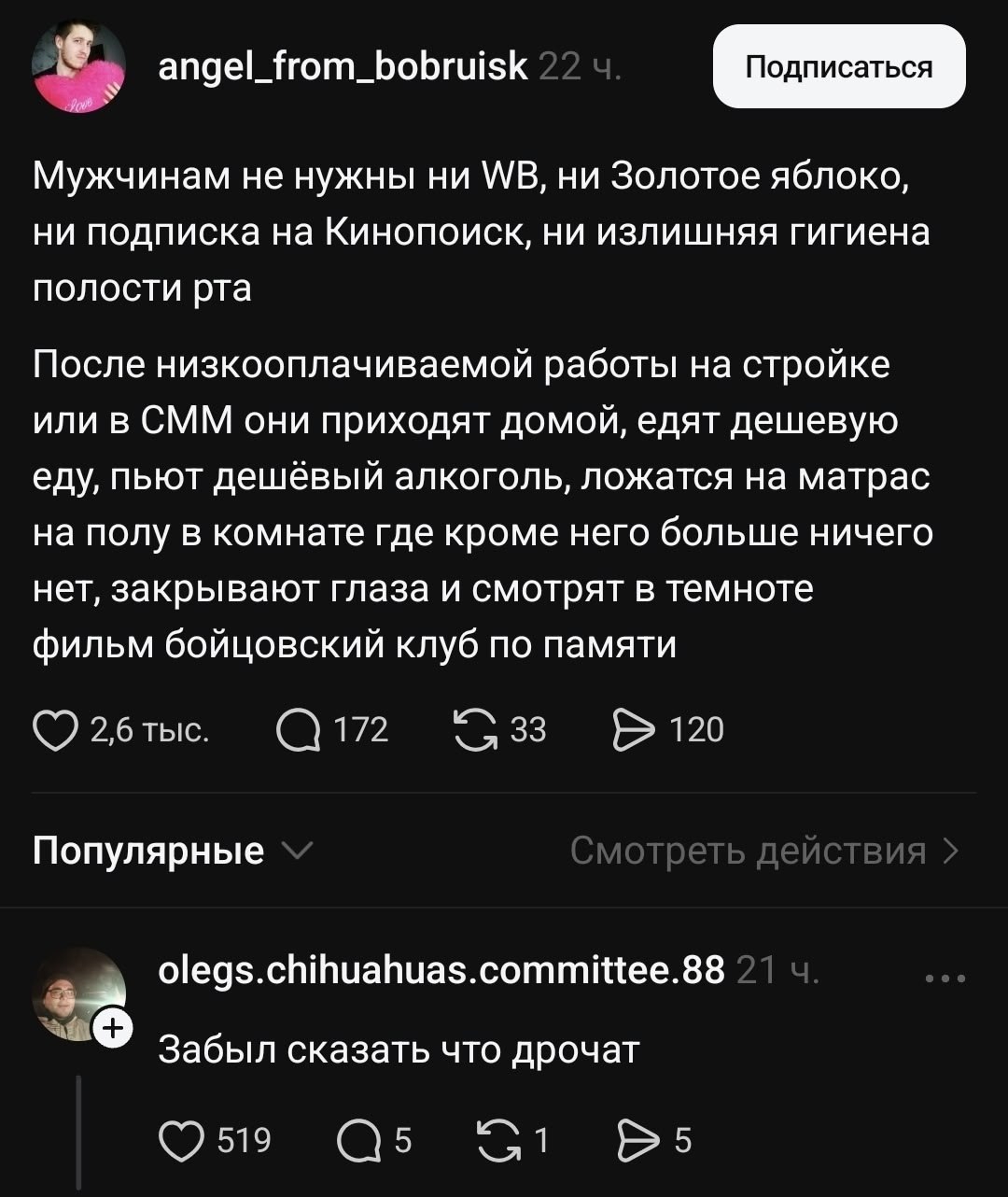Open angel_from_bobruisk profile avatar
This screenshot has height=1197, width=1008.
click(x=78, y=66)
